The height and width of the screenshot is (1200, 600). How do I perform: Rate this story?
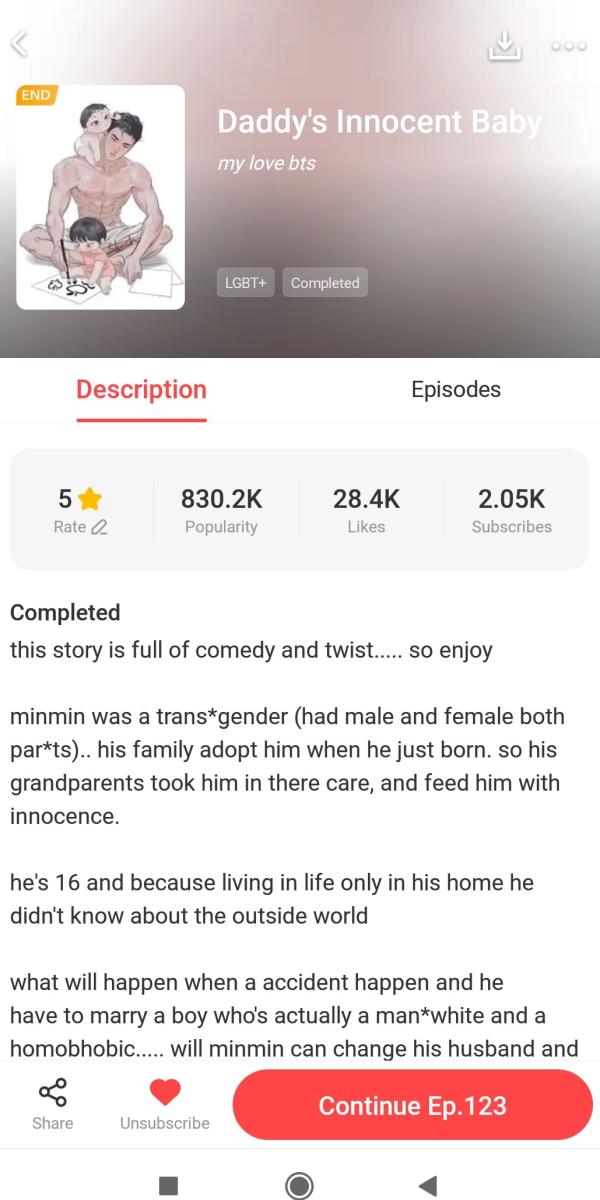(80, 509)
